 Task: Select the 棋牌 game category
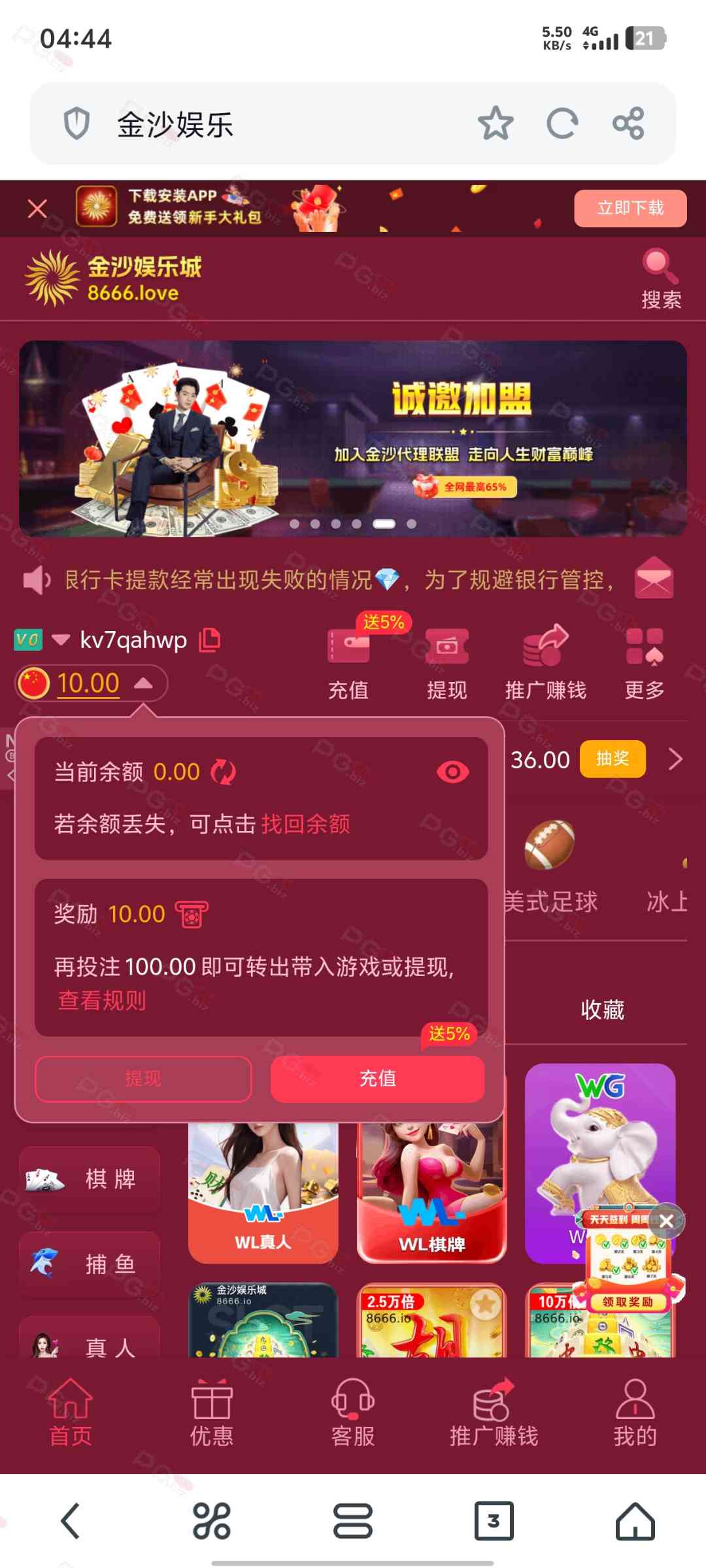point(90,1179)
